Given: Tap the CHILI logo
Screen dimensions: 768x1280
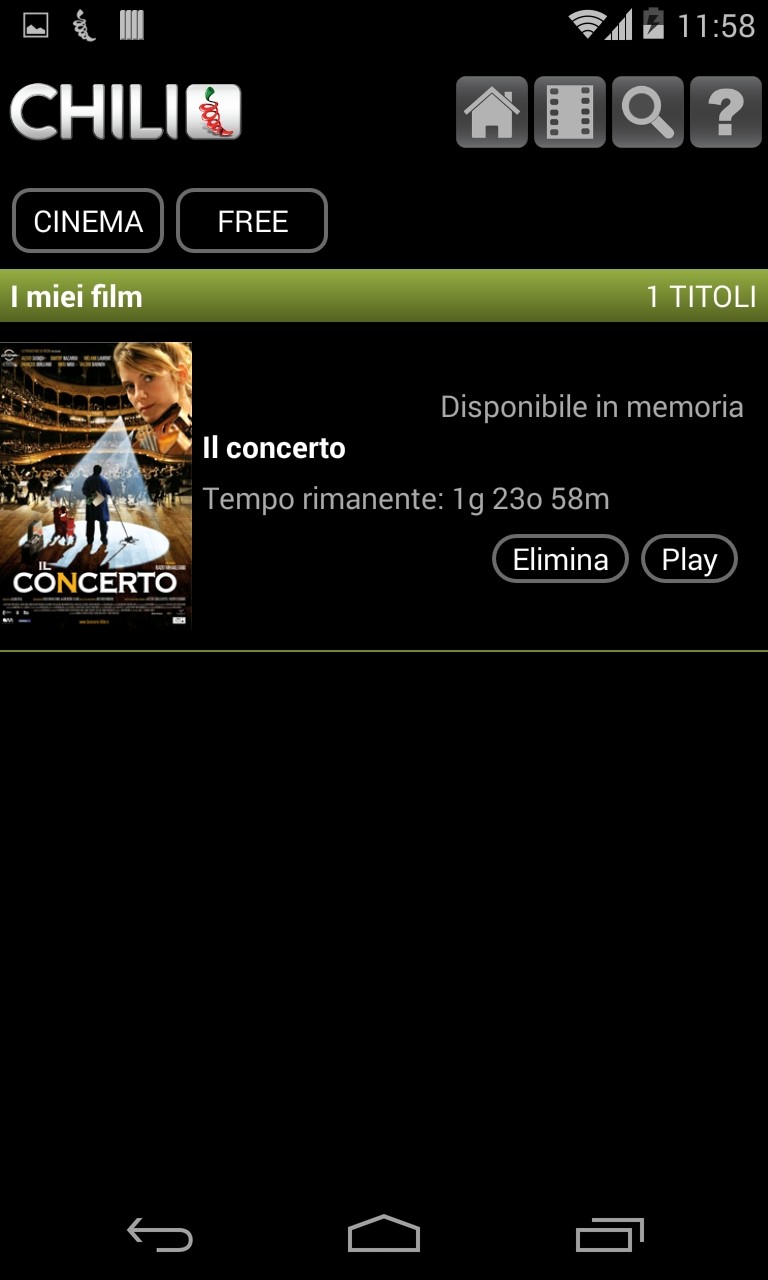Looking at the screenshot, I should 126,111.
